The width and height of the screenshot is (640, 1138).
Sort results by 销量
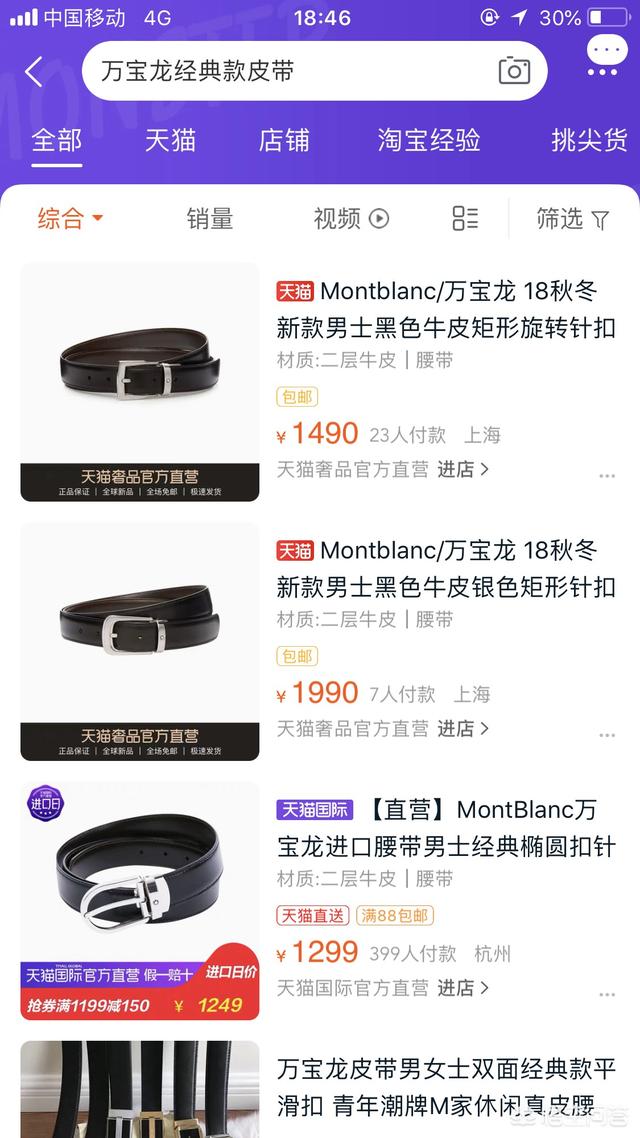(x=210, y=218)
